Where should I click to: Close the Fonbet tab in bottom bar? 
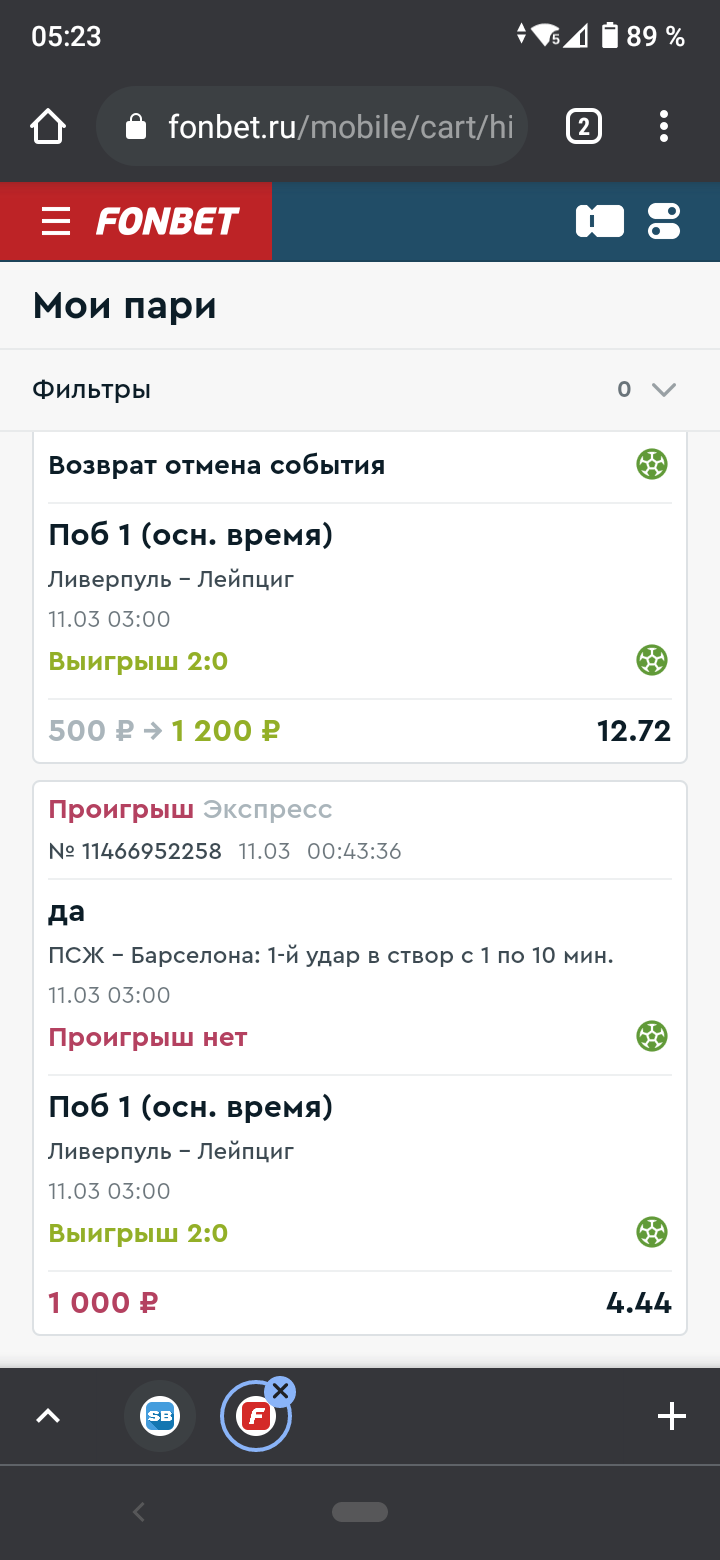(281, 1390)
